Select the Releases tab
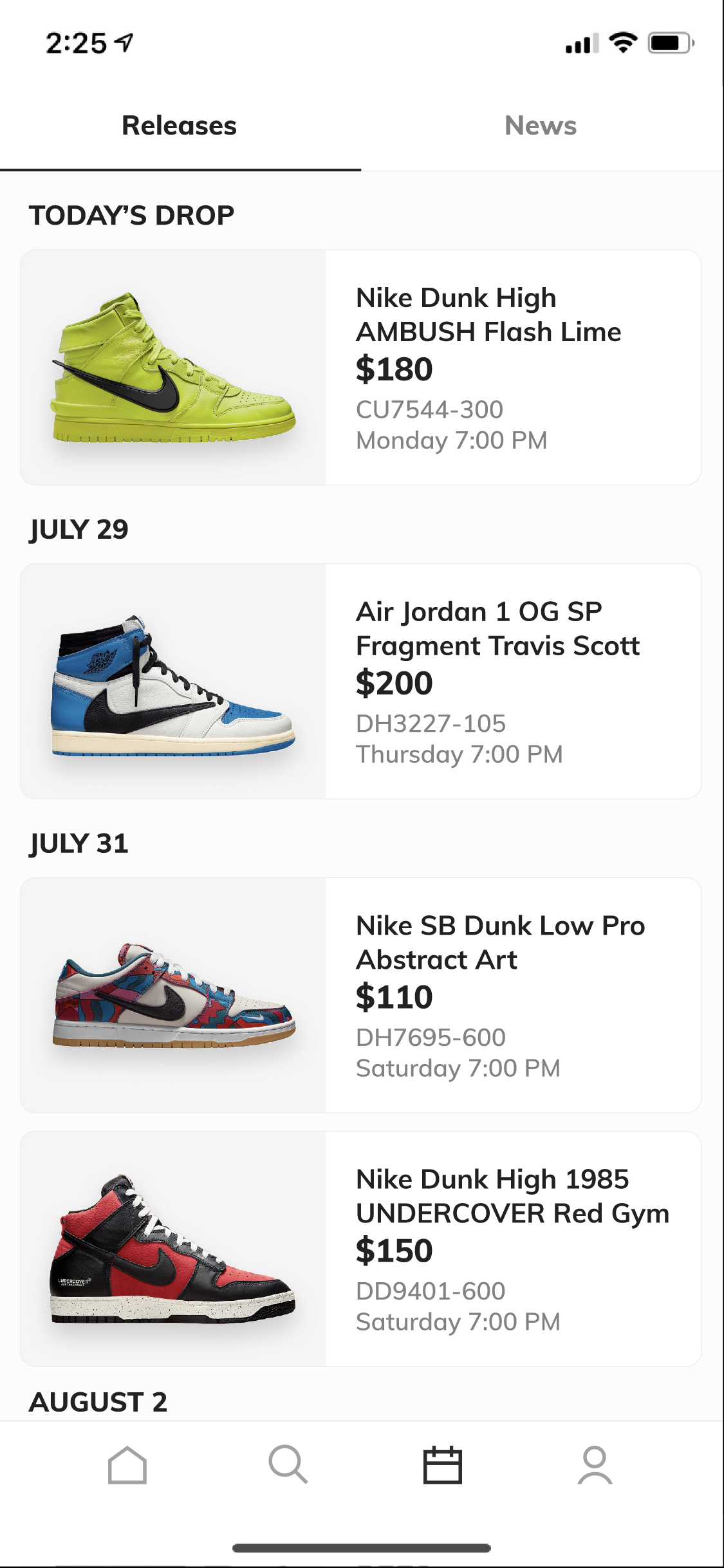 (x=180, y=126)
